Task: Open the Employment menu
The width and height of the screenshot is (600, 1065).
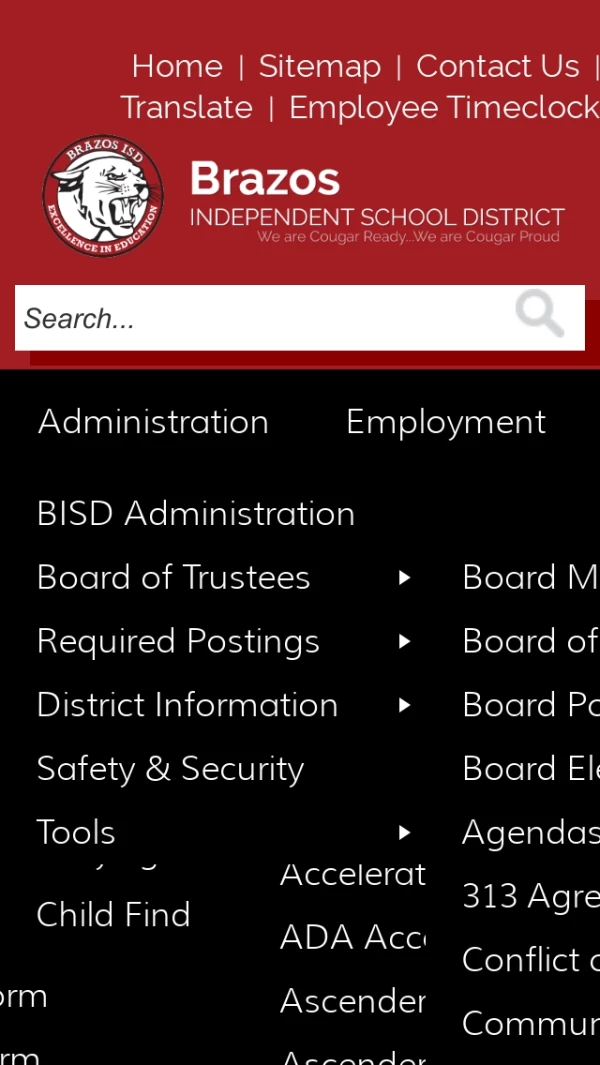Action: tap(445, 422)
